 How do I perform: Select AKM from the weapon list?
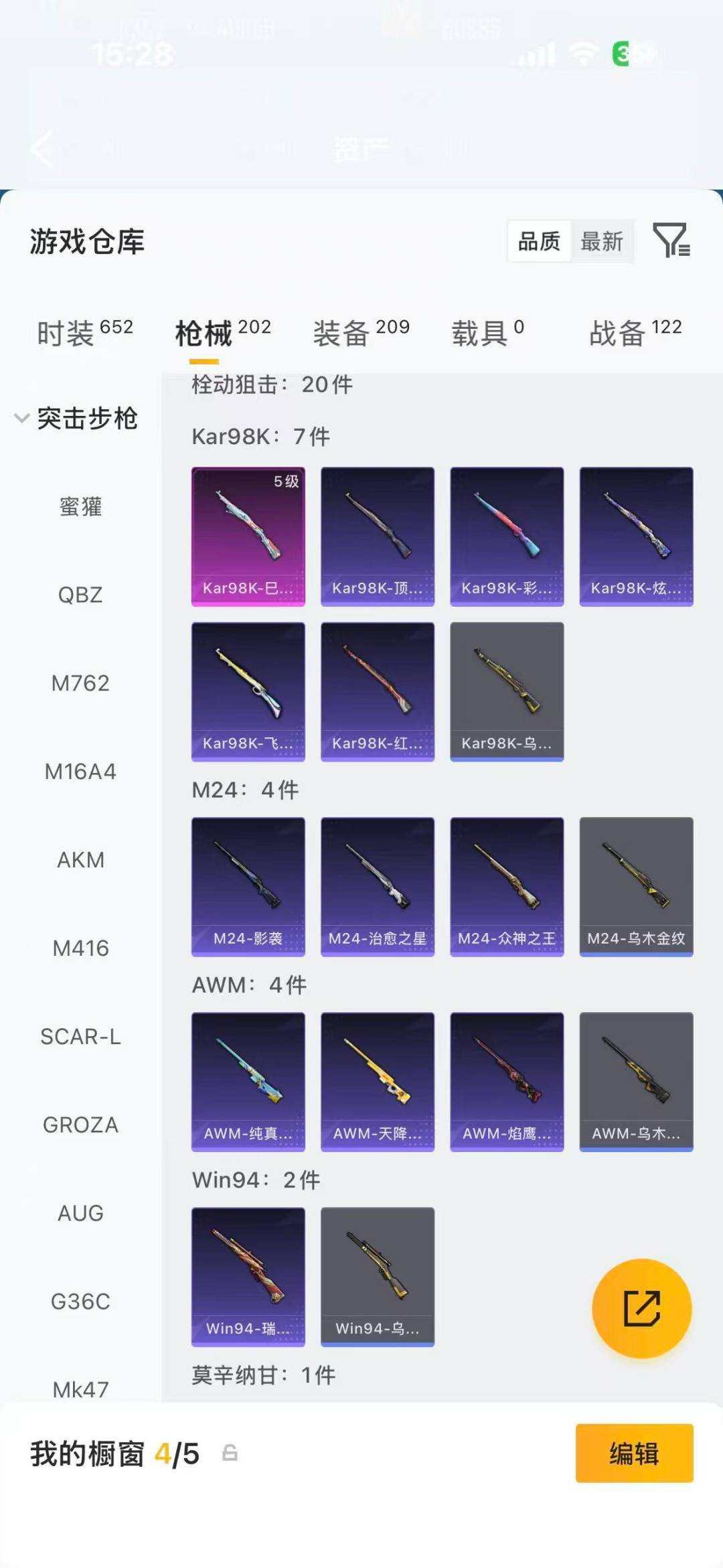pyautogui.click(x=80, y=860)
